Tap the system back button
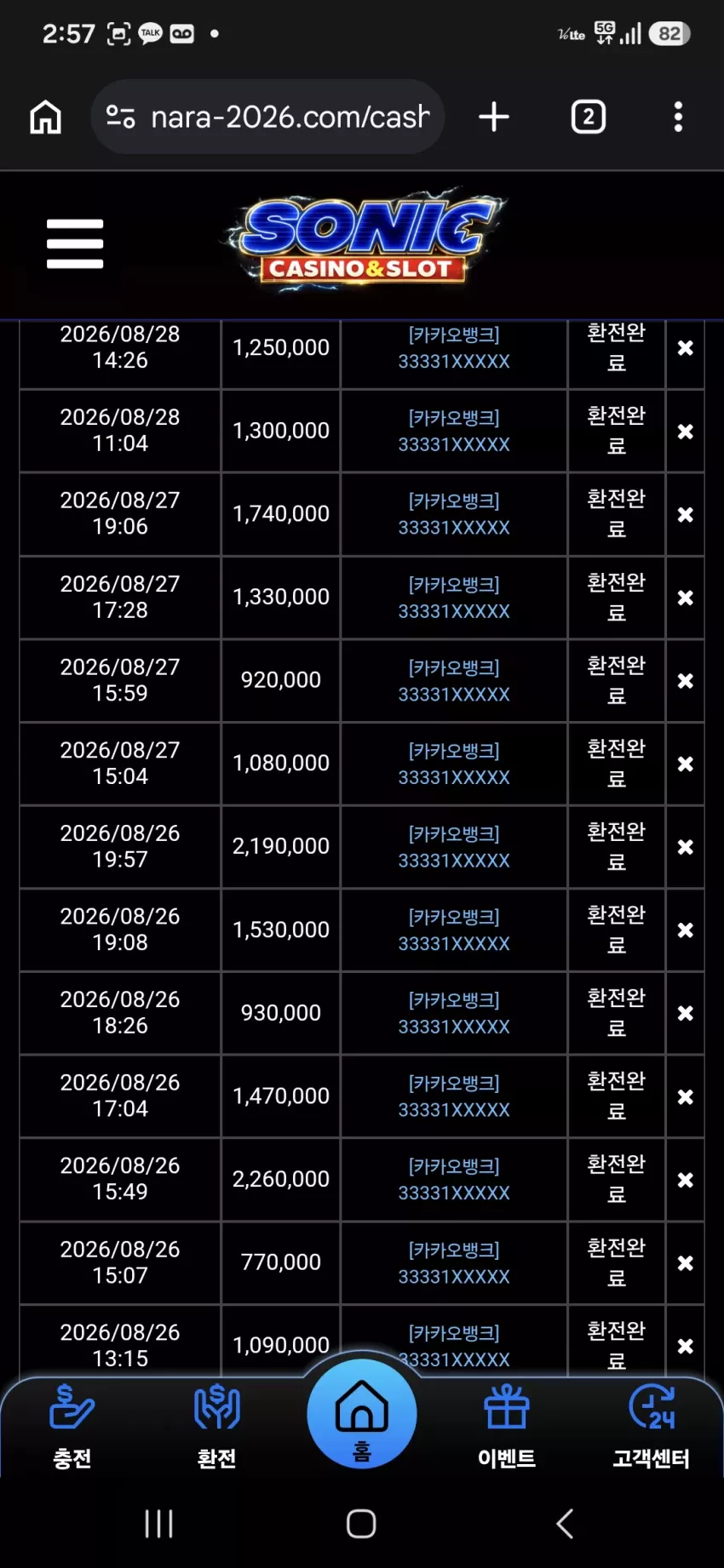Image resolution: width=724 pixels, height=1568 pixels. pyautogui.click(x=565, y=1524)
